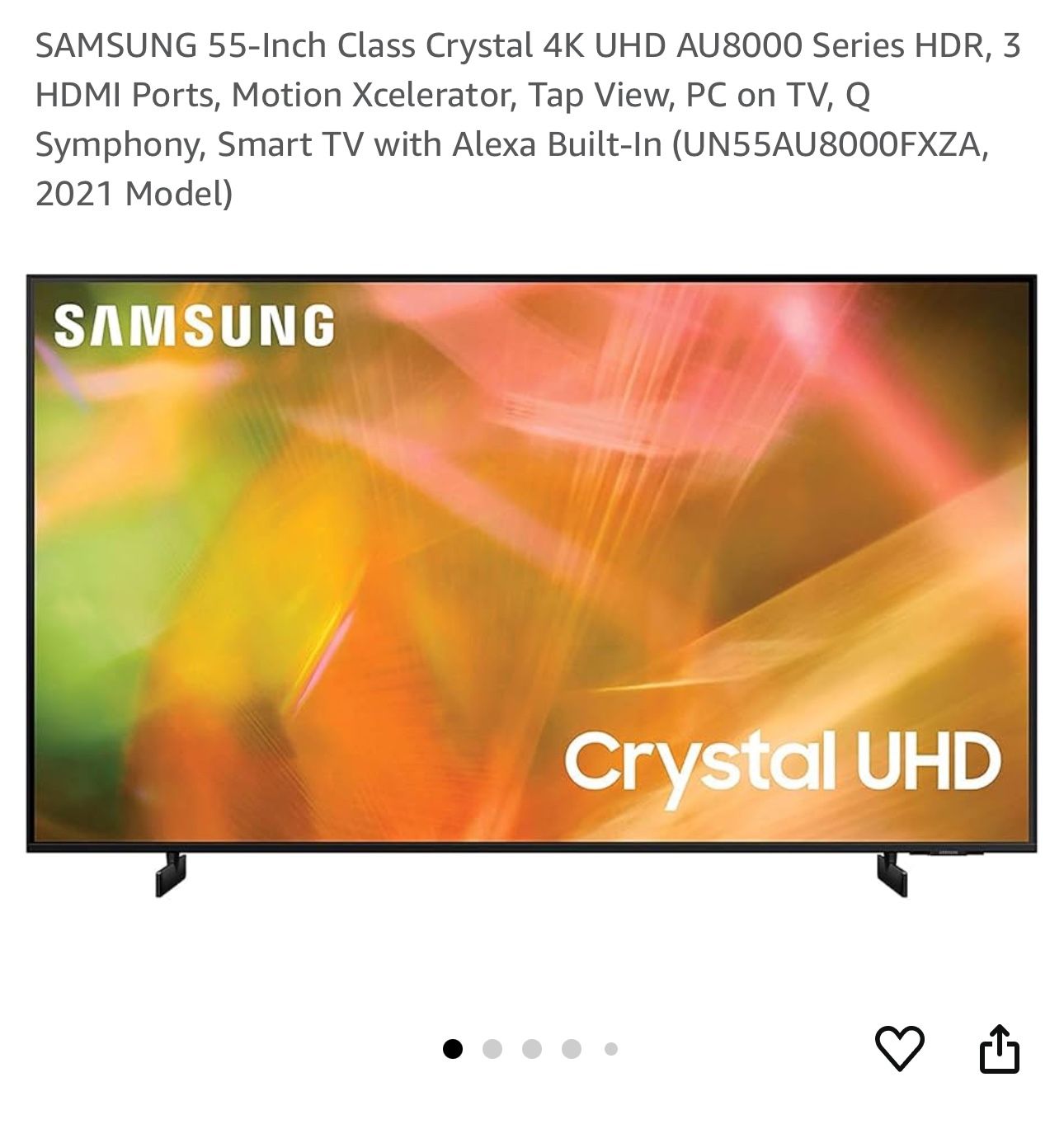Share this product listing
The height and width of the screenshot is (1143, 1064).
999,1048
